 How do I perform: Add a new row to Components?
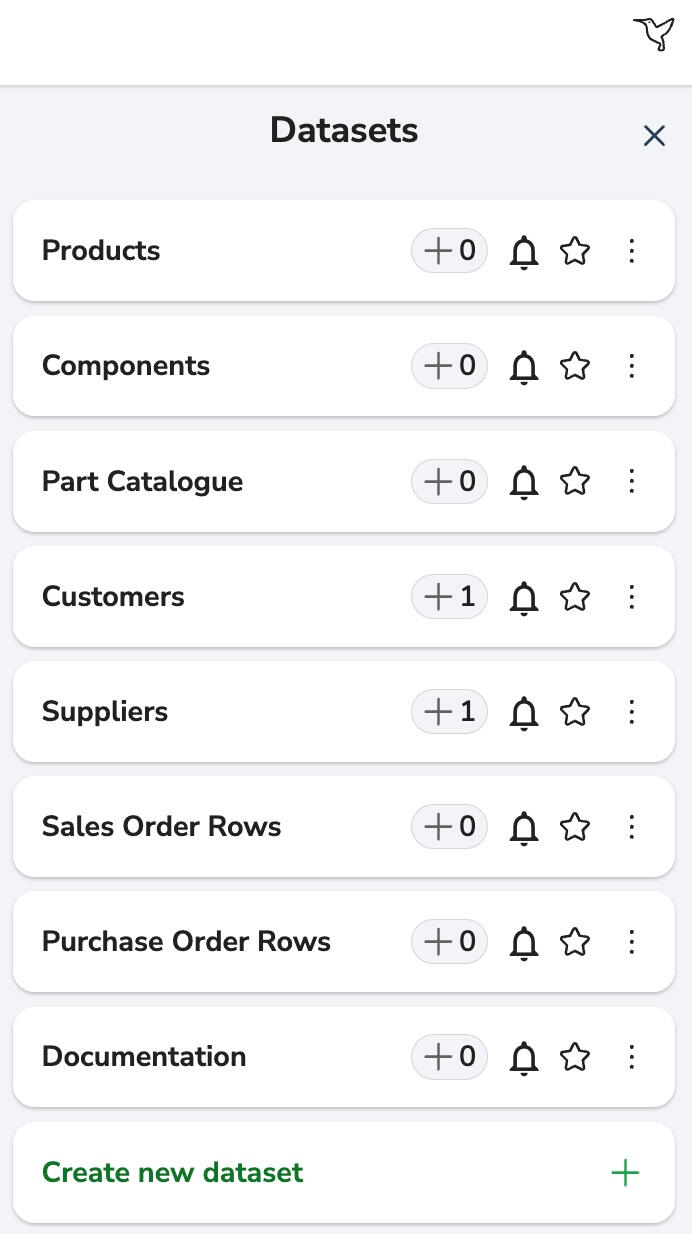(449, 366)
